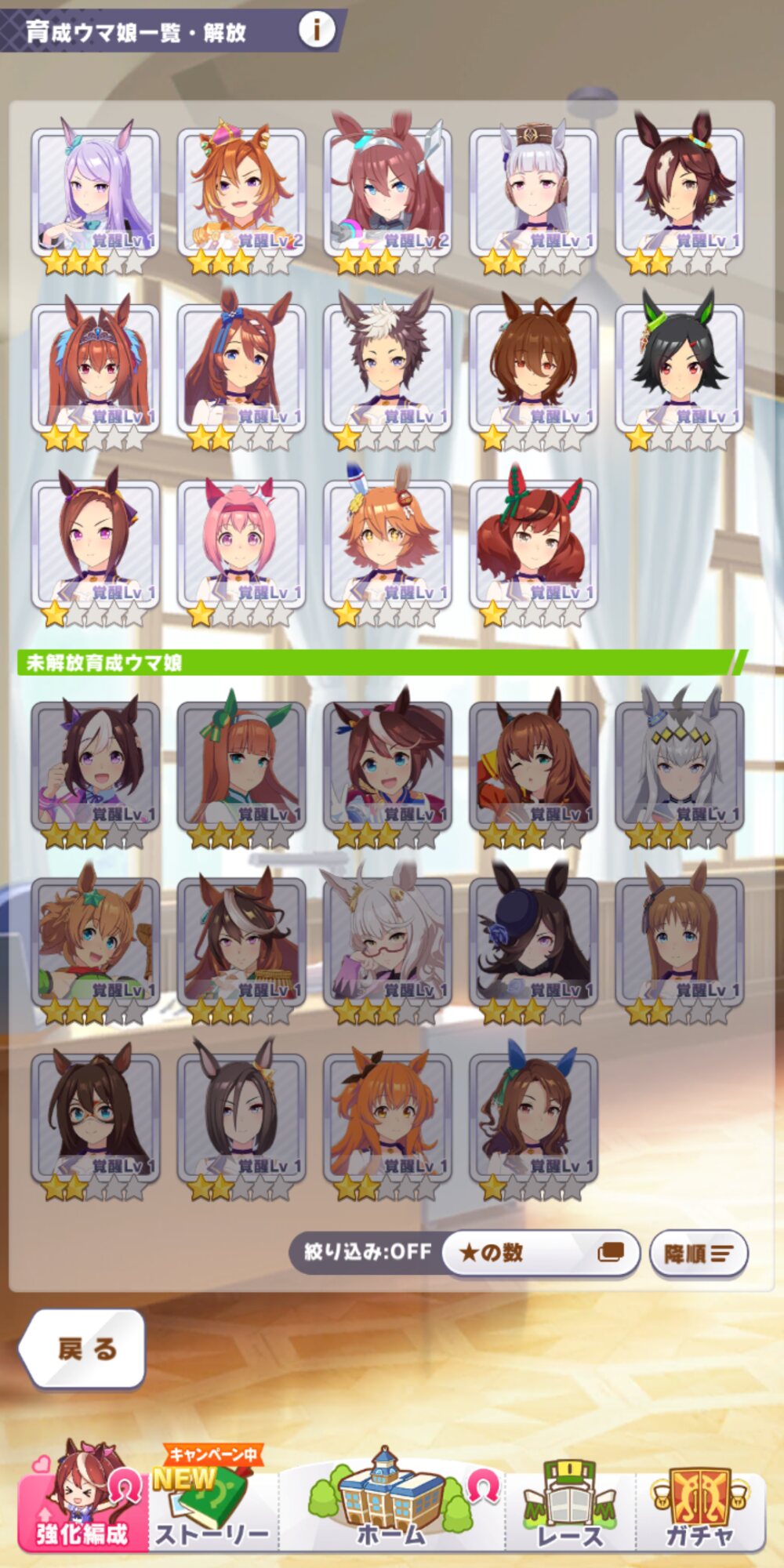The width and height of the screenshot is (784, 1568).
Task: Open the locked white-haired glasses character
Action: (x=387, y=941)
